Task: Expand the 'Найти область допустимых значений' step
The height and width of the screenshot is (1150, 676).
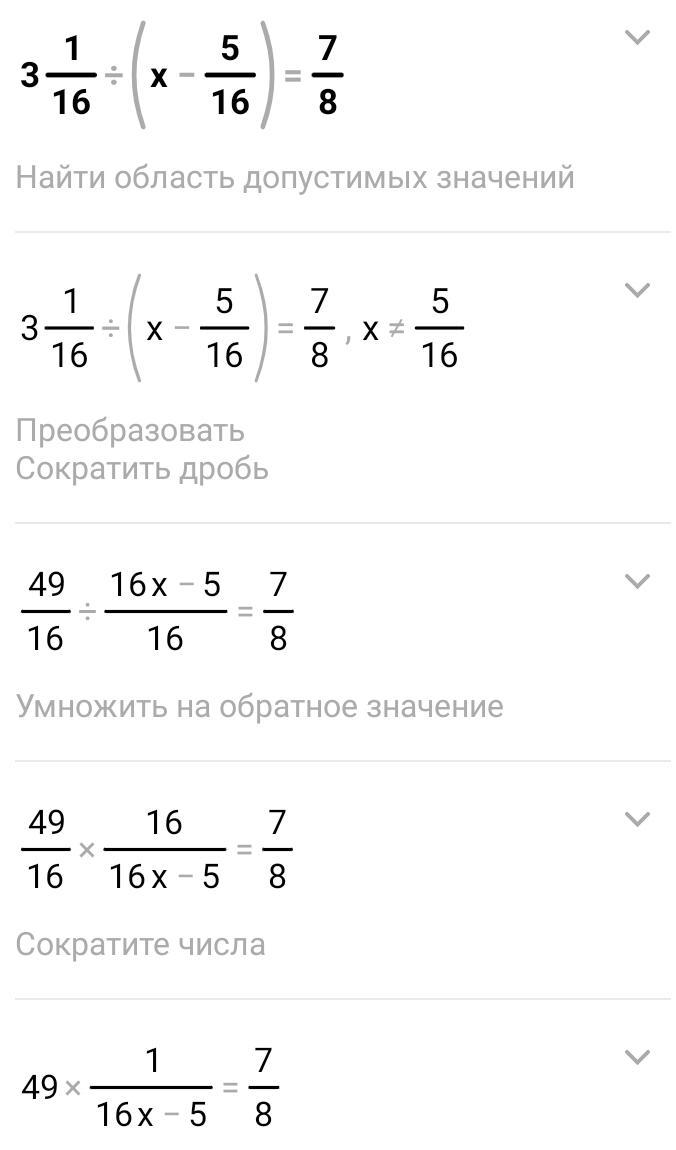Action: pyautogui.click(x=637, y=38)
